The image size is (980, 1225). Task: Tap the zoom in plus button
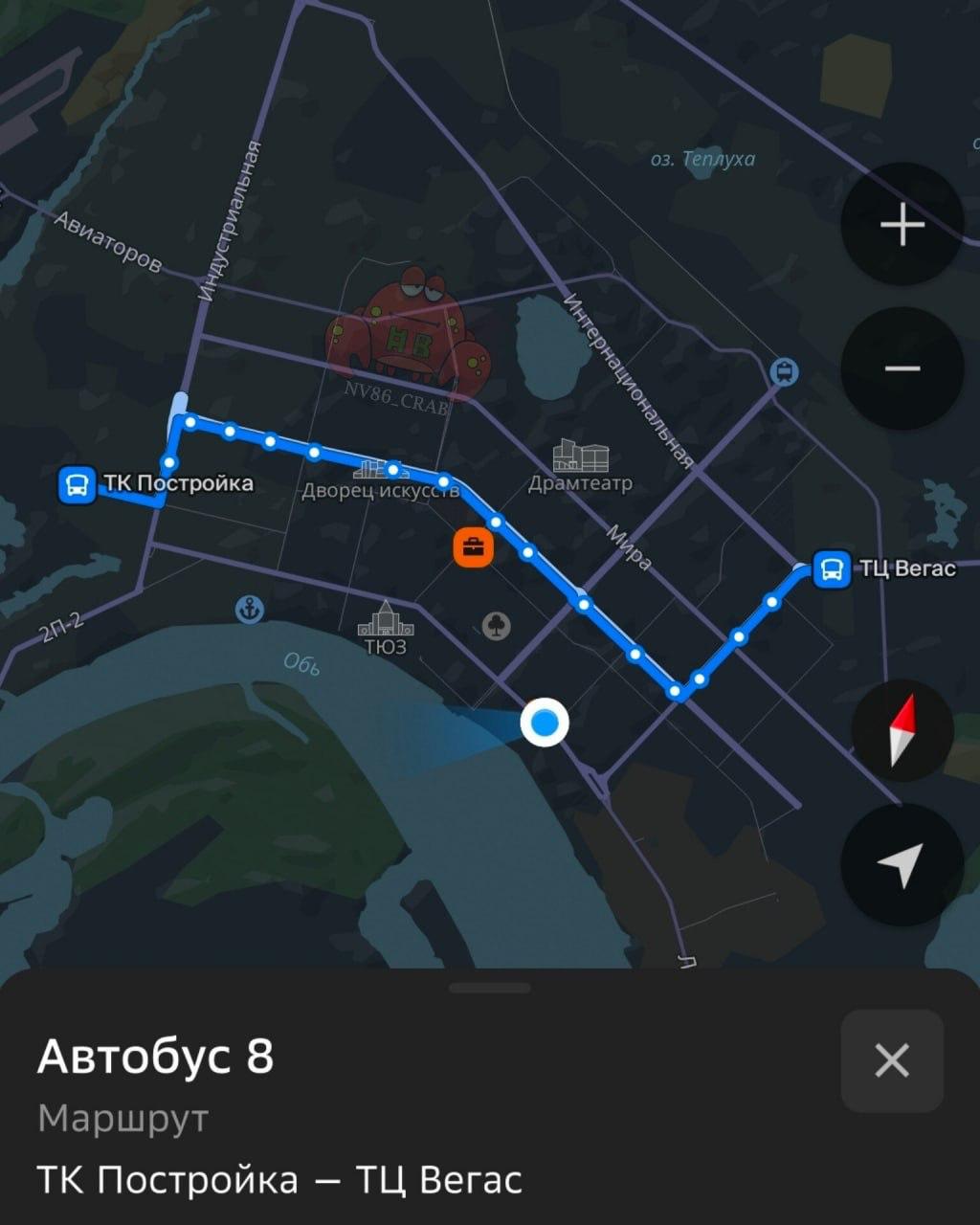coord(901,222)
